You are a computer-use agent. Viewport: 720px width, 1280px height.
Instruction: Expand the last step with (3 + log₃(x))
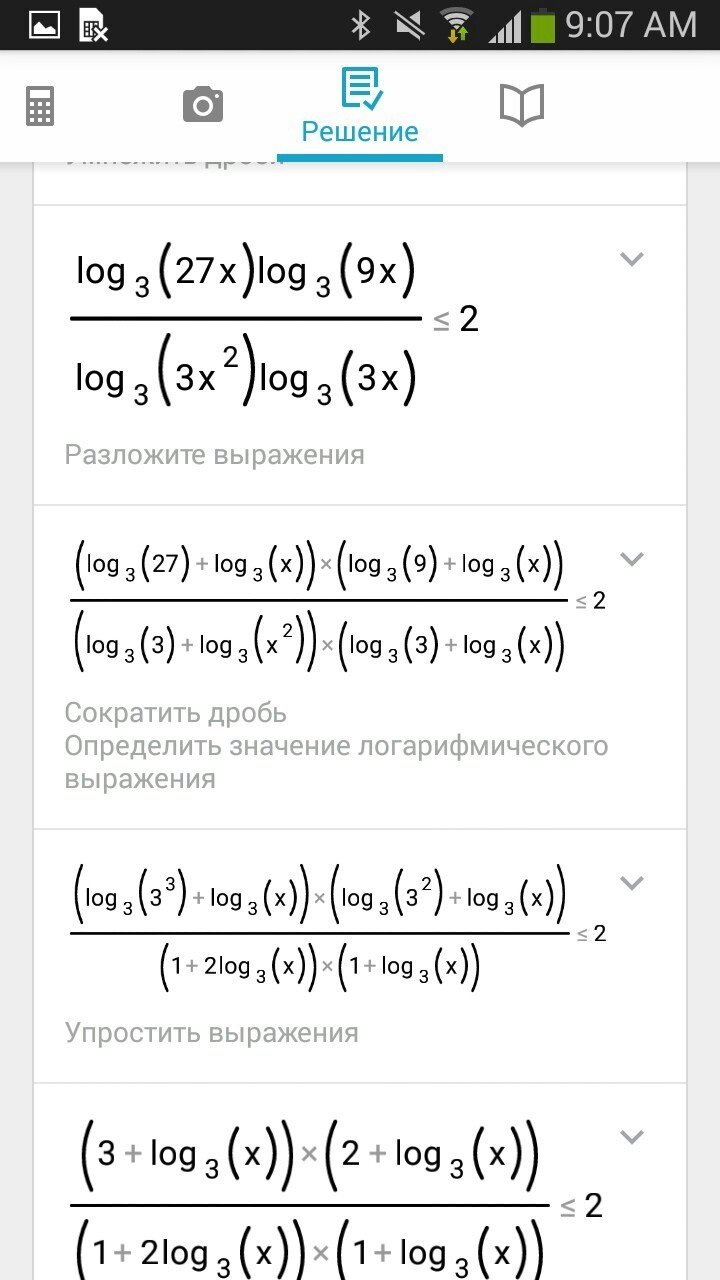point(631,1137)
